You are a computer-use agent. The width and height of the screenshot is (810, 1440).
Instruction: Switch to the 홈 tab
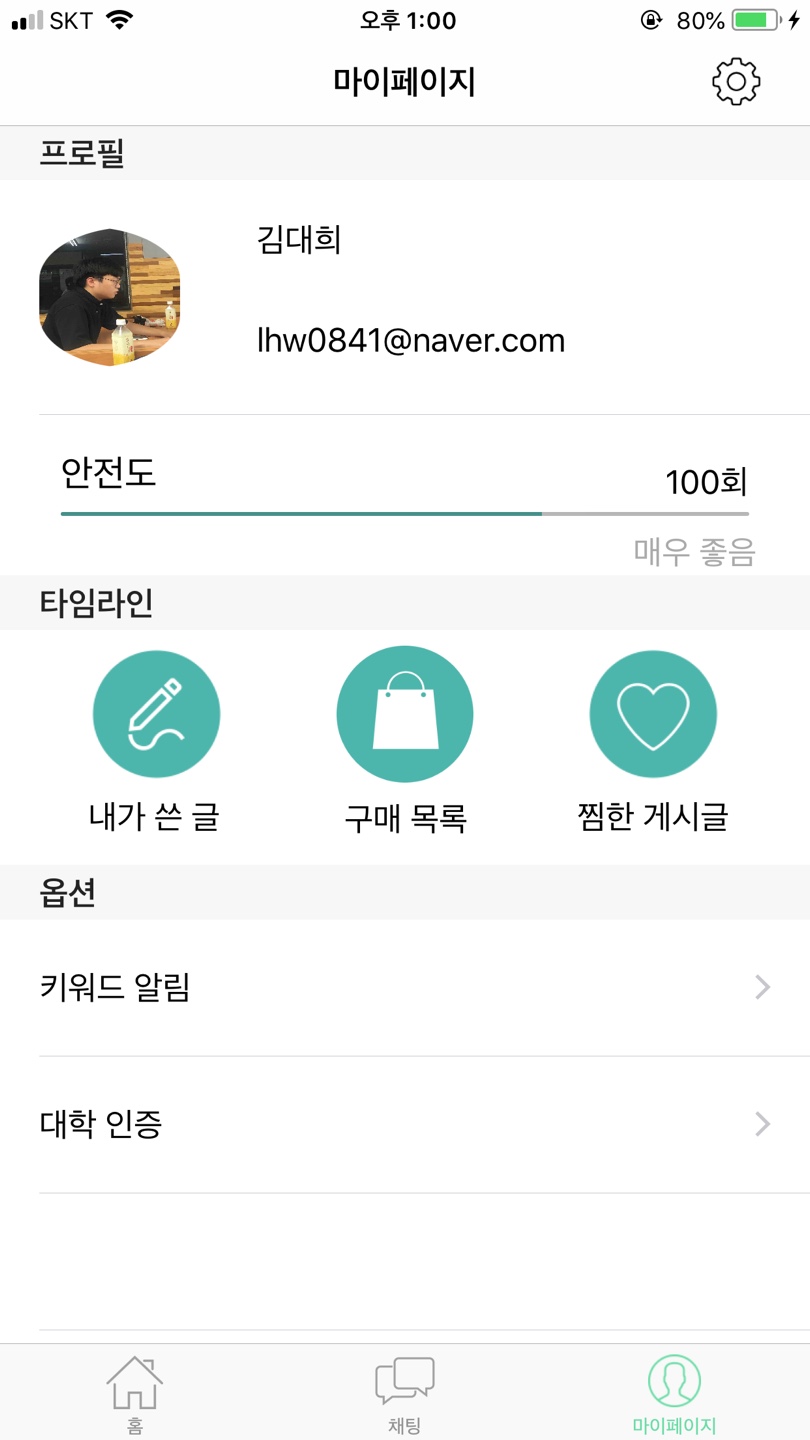[135, 1394]
